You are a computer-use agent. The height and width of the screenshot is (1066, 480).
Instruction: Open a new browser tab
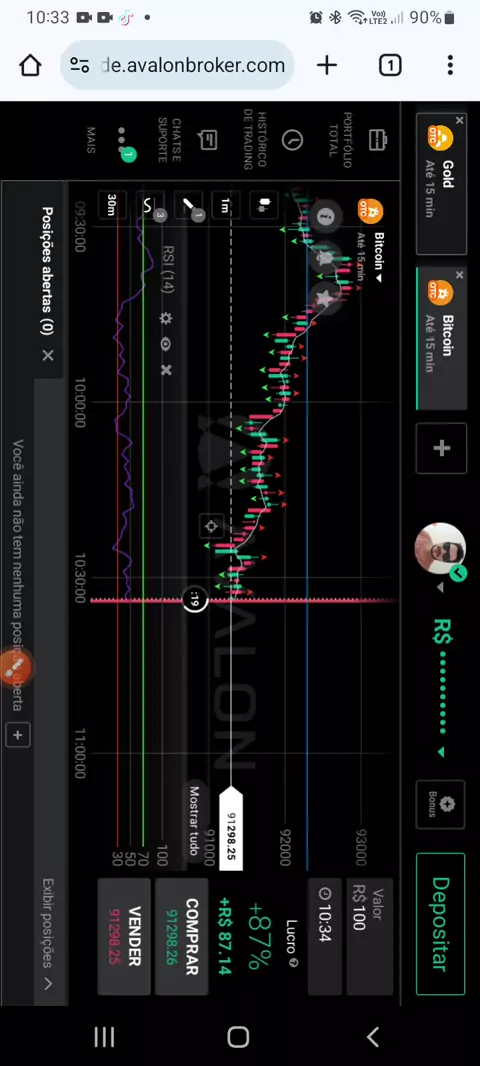327,65
